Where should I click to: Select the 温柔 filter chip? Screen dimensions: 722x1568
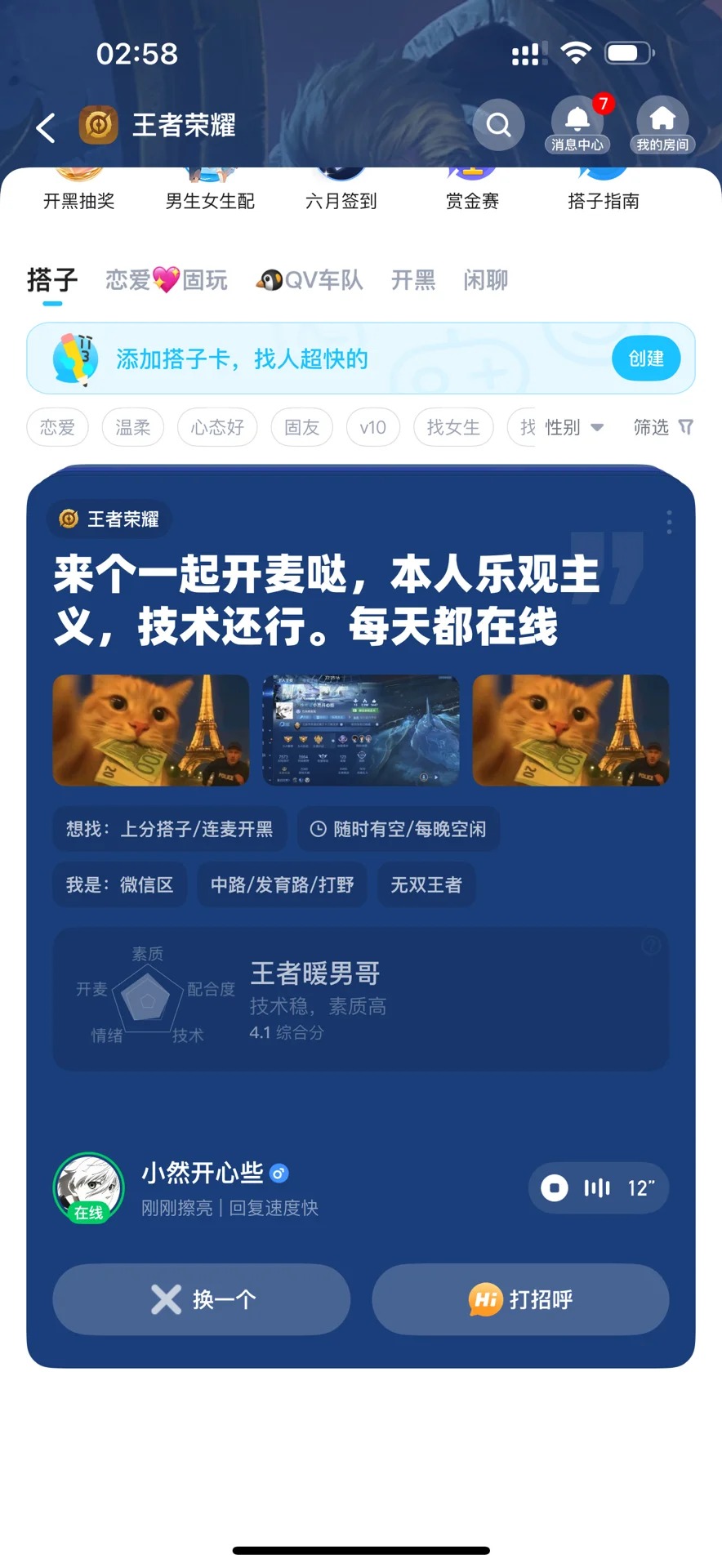pyautogui.click(x=132, y=427)
